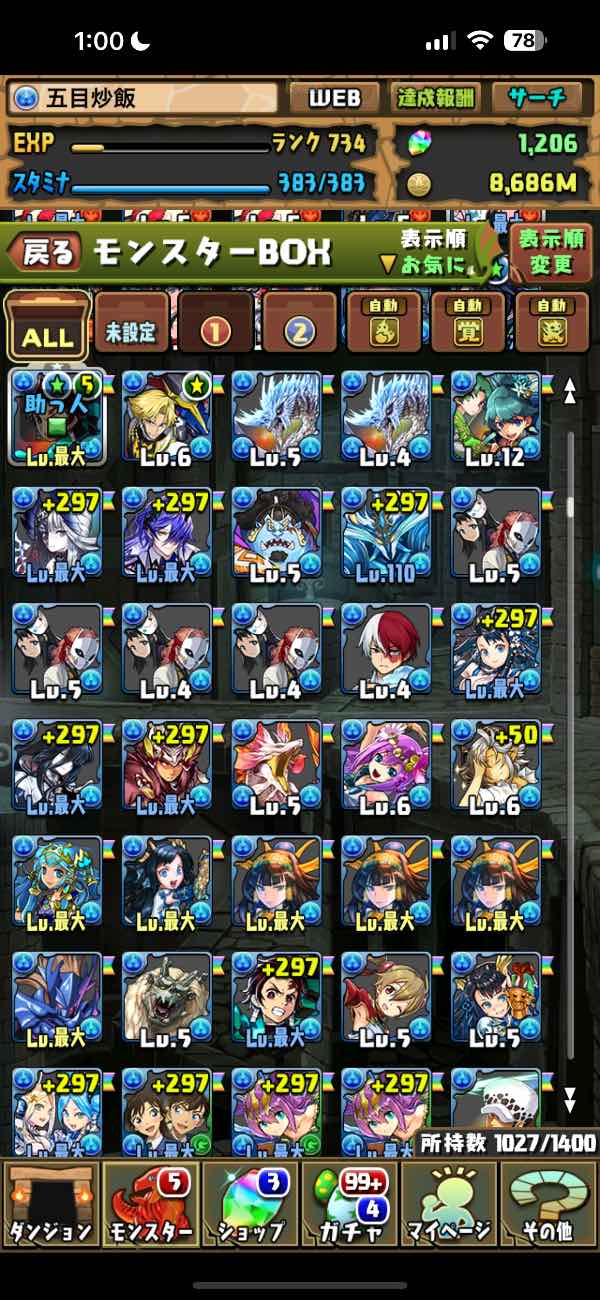
Task: Open the 自動 覚 awakening filter tab
Action: click(x=467, y=324)
